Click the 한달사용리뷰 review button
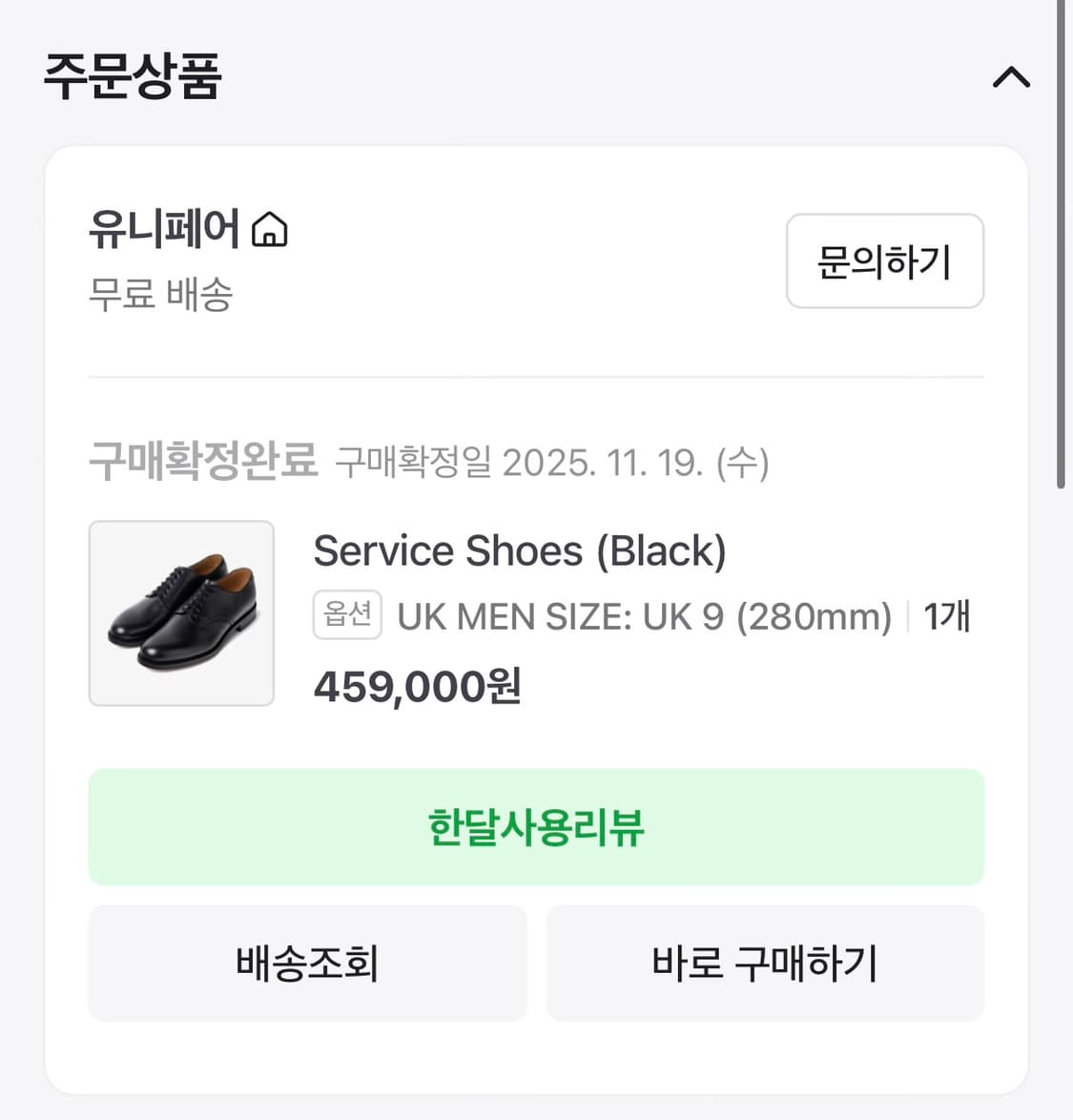The width and height of the screenshot is (1073, 1120). click(536, 827)
